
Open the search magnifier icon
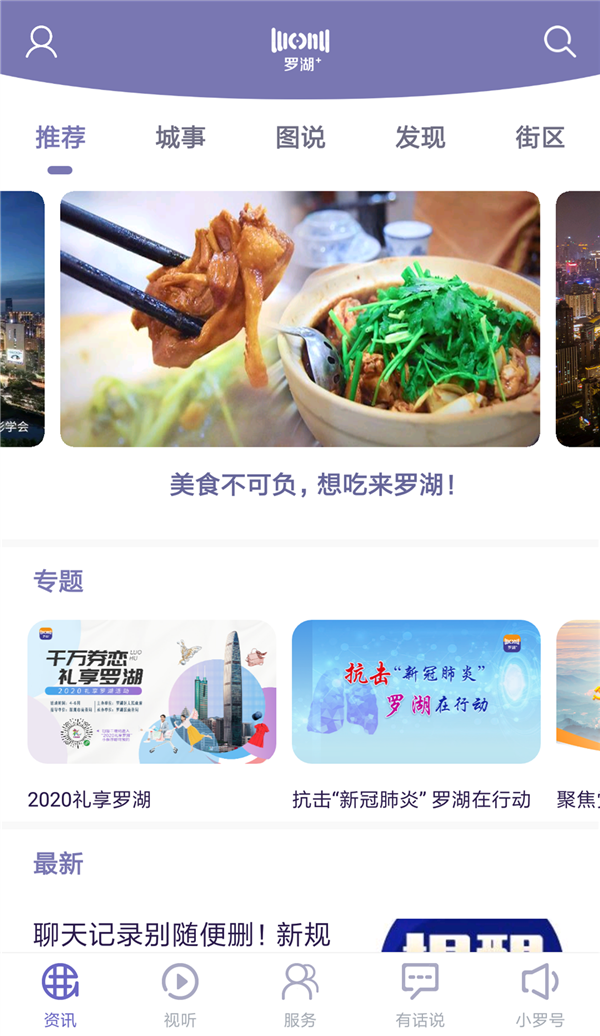pos(559,42)
